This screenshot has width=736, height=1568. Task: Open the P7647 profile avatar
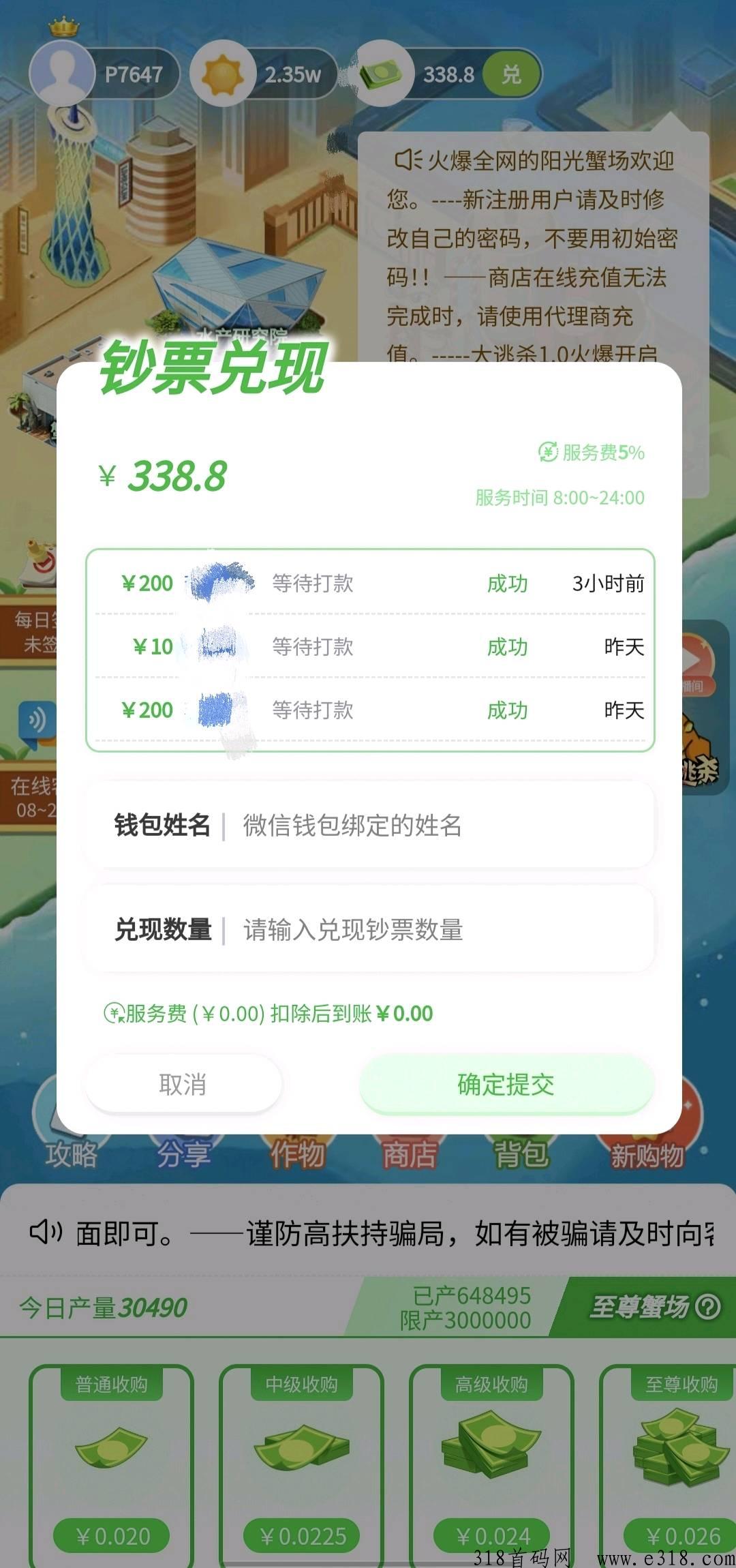click(x=63, y=74)
